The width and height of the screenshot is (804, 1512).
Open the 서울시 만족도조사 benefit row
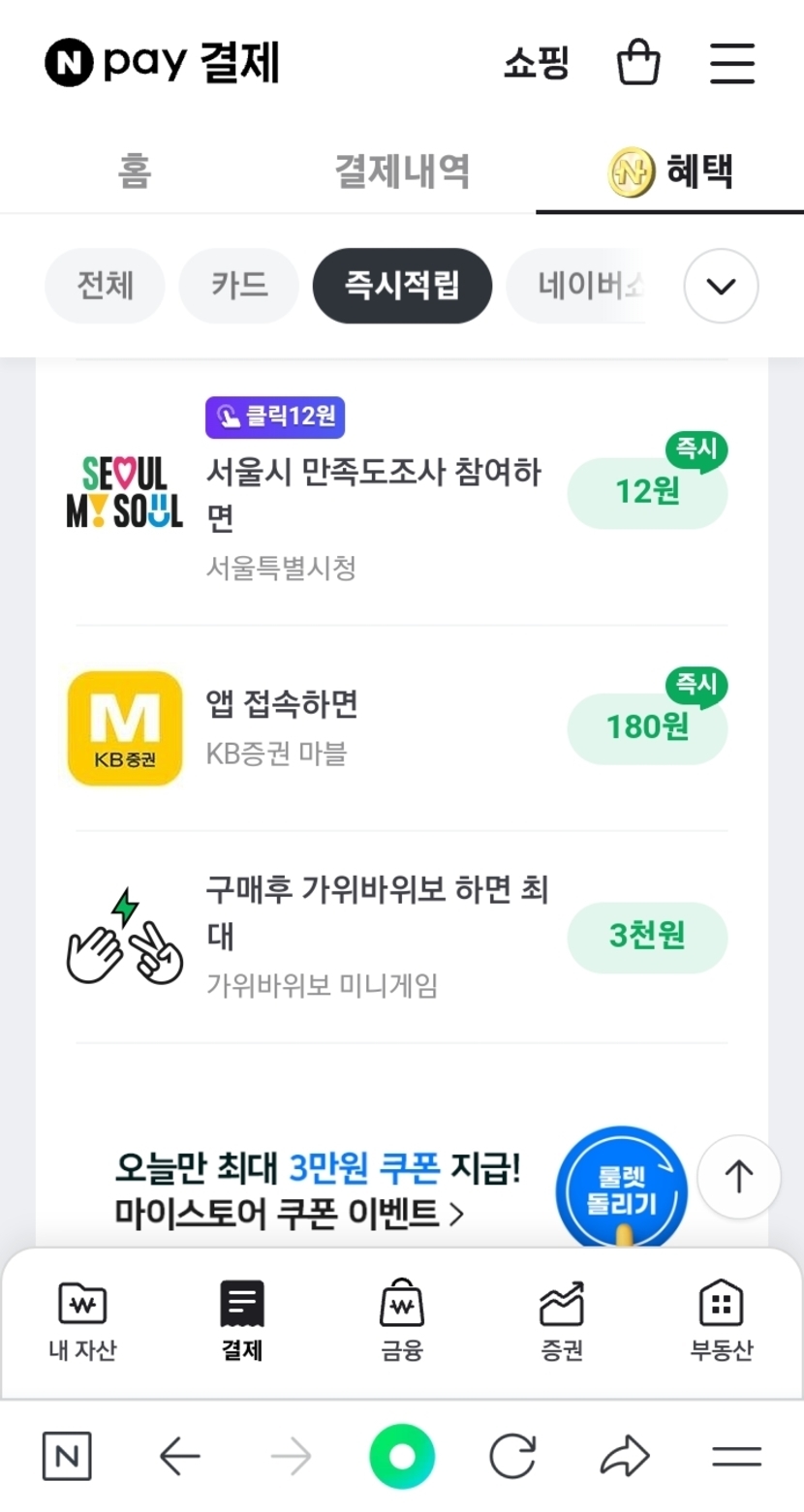pos(402,492)
